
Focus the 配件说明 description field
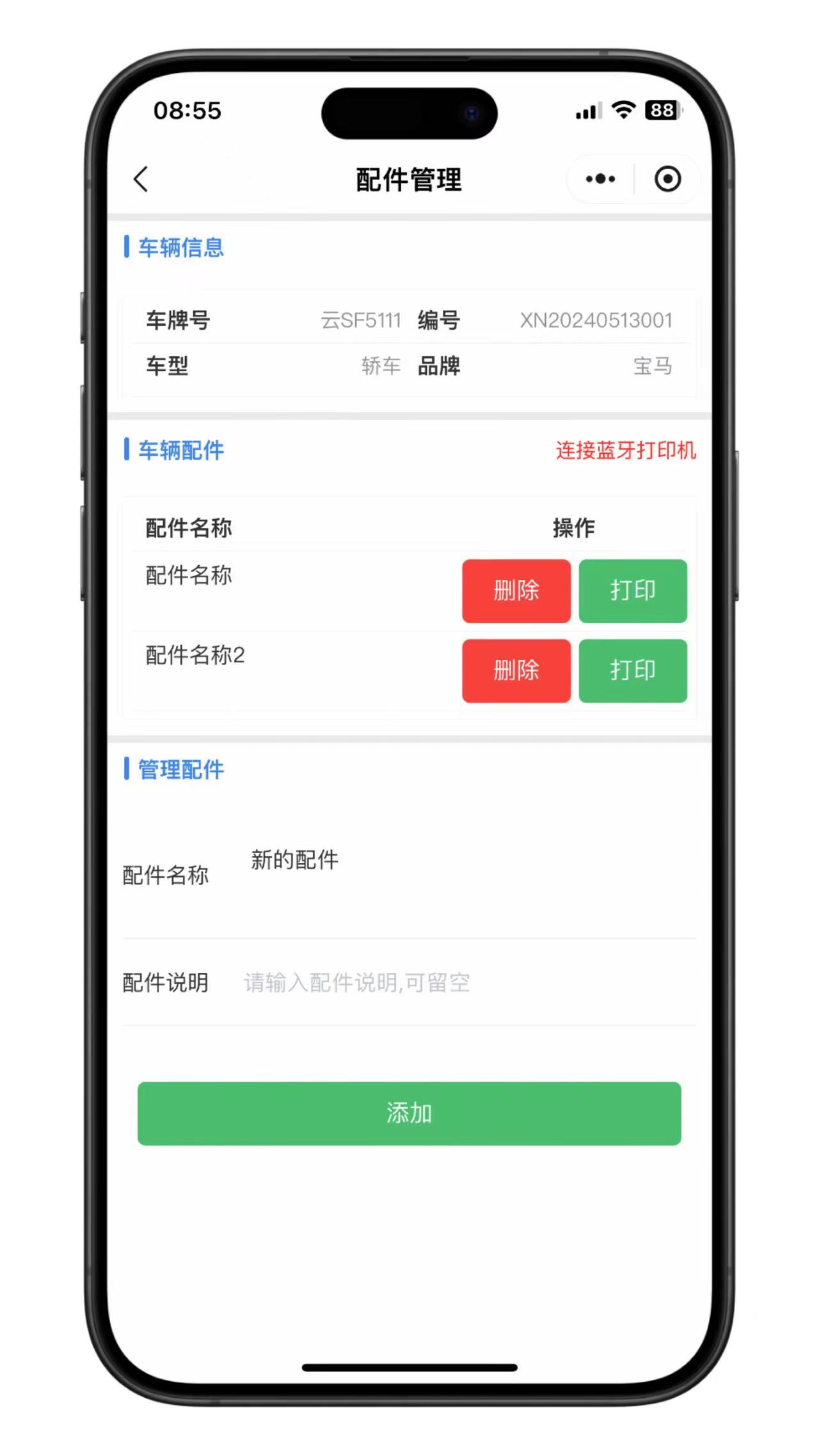coord(448,982)
